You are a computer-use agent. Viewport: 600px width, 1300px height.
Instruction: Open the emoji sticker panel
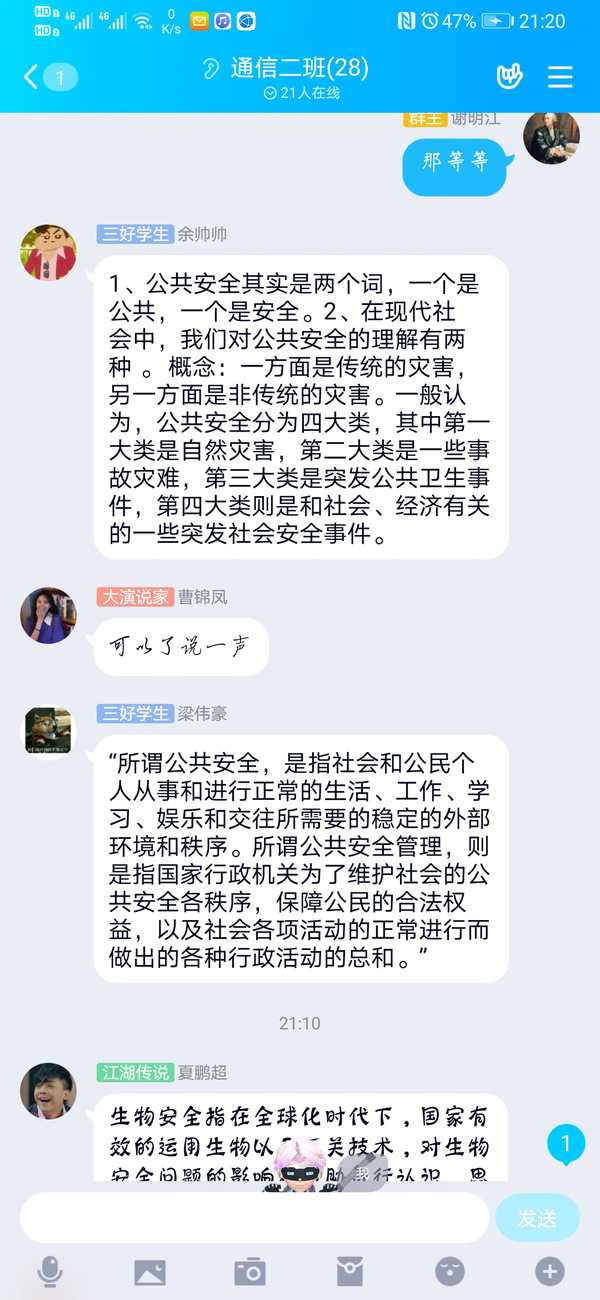[x=450, y=1271]
